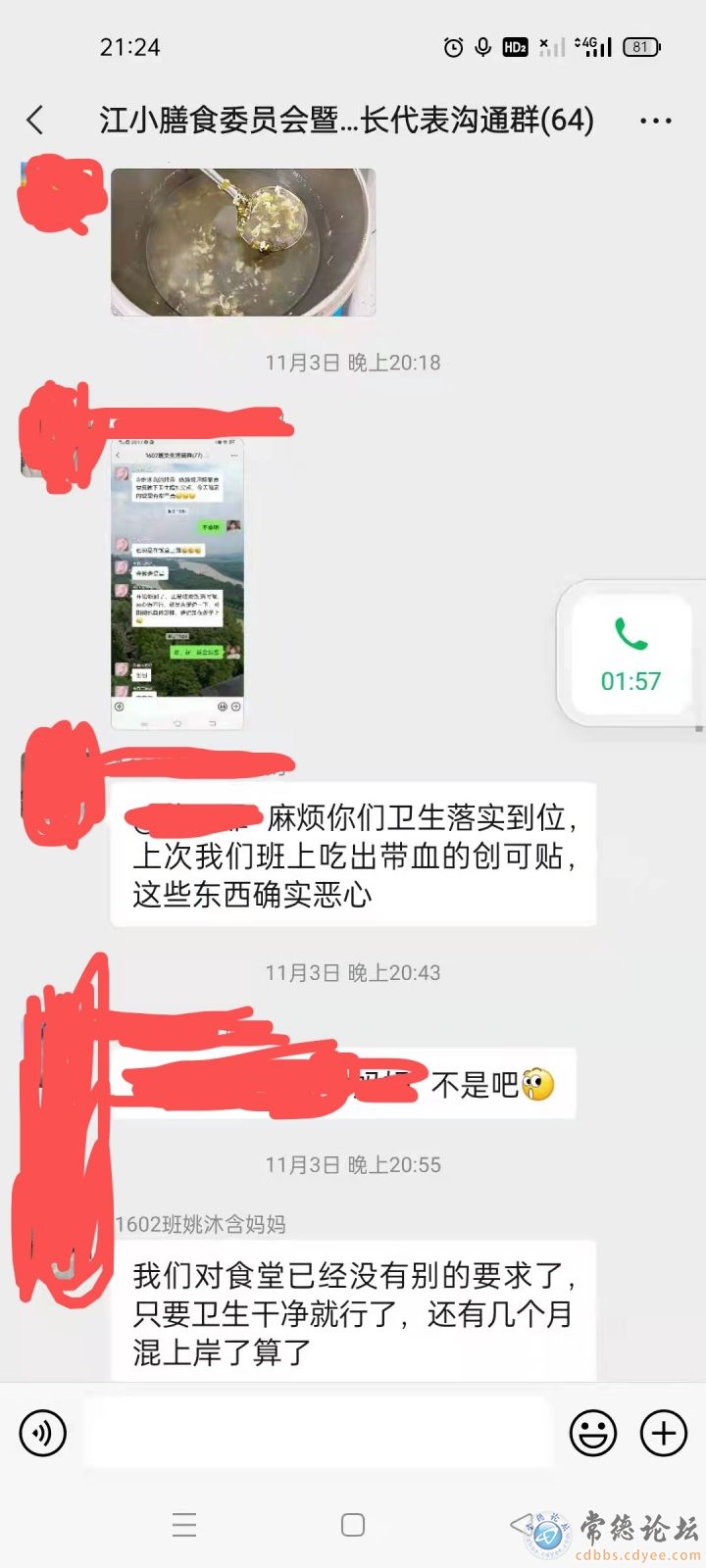
Task: Tap the system home button
Action: click(353, 1525)
